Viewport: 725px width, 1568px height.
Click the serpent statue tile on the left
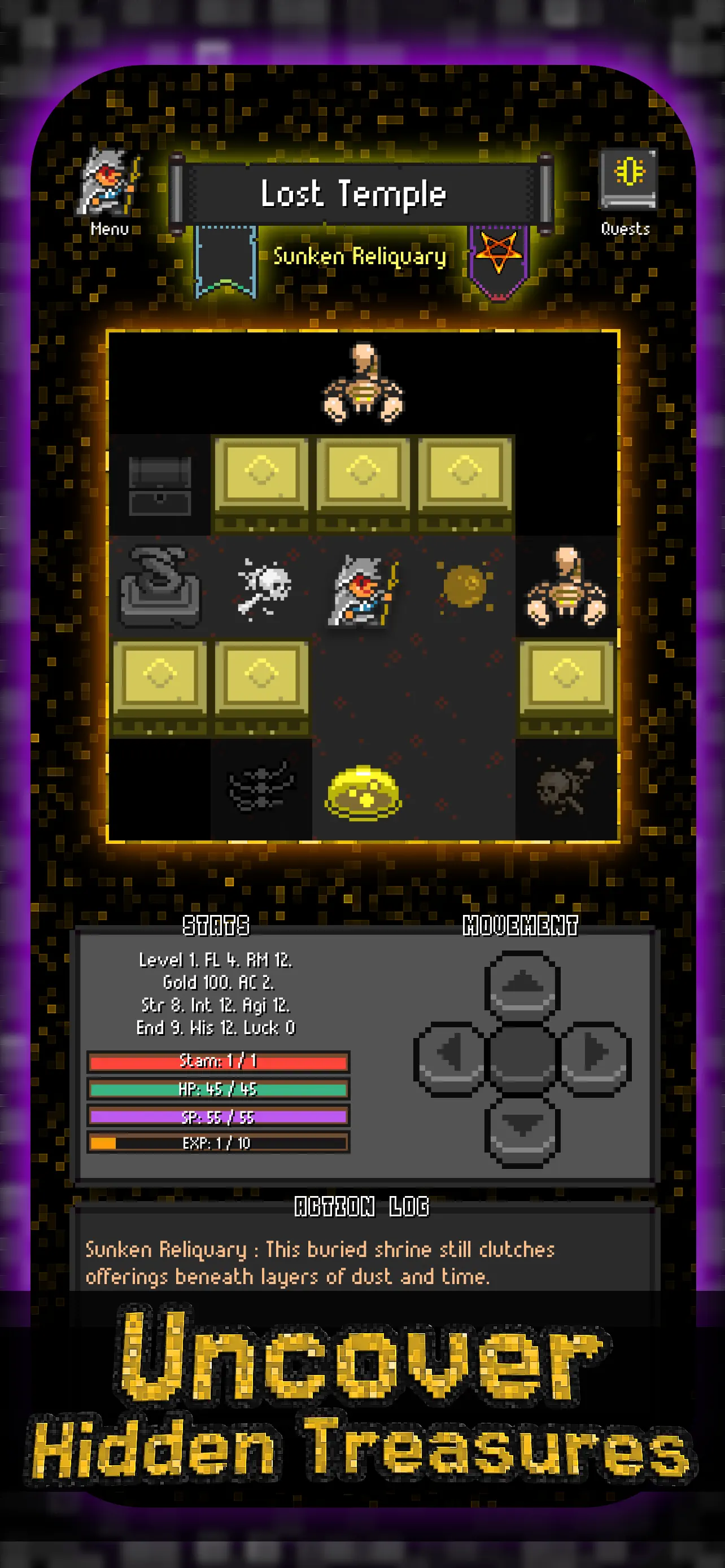(160, 584)
